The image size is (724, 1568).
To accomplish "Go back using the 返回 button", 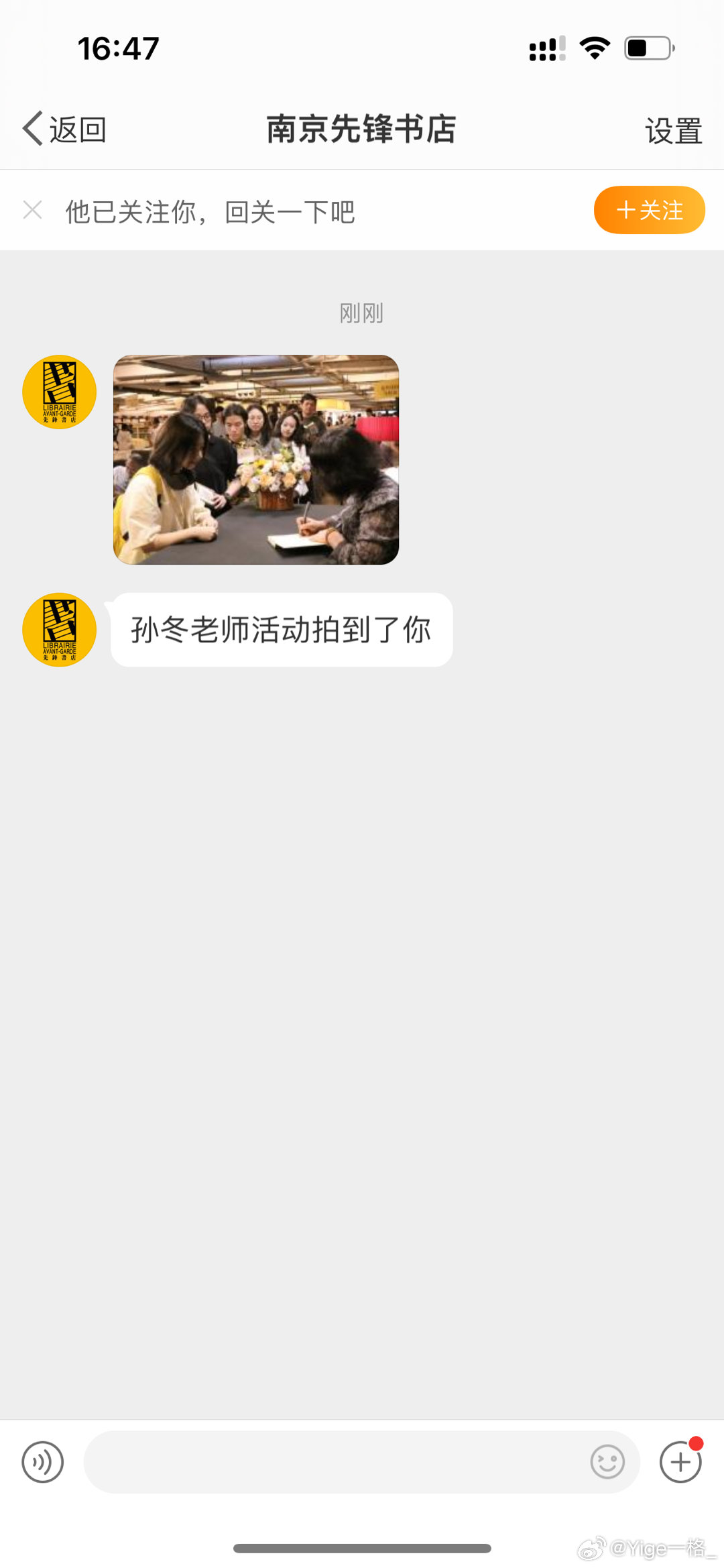I will coord(64,129).
